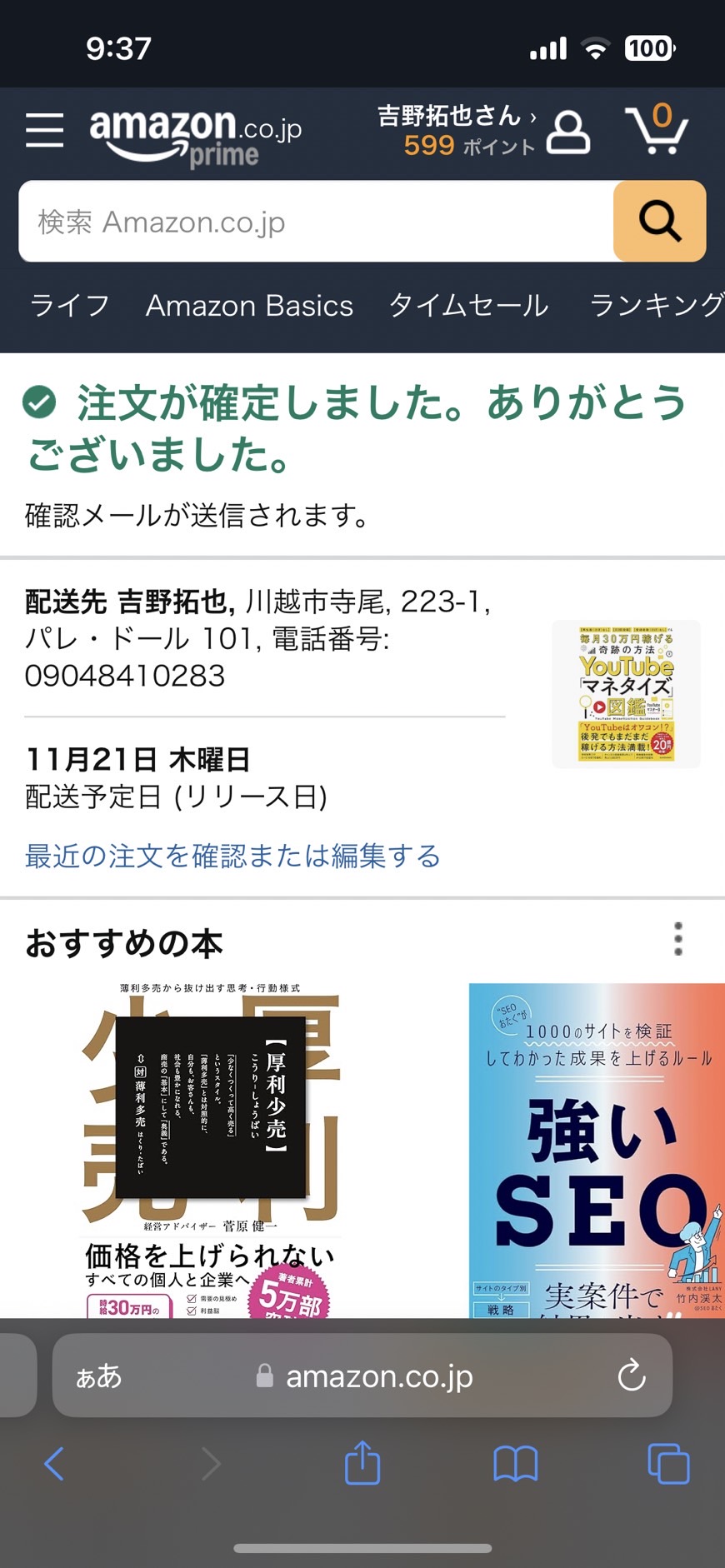This screenshot has height=1568, width=725.
Task: Open the ordered YouTube マネタイズ book thumbnail
Action: point(626,694)
